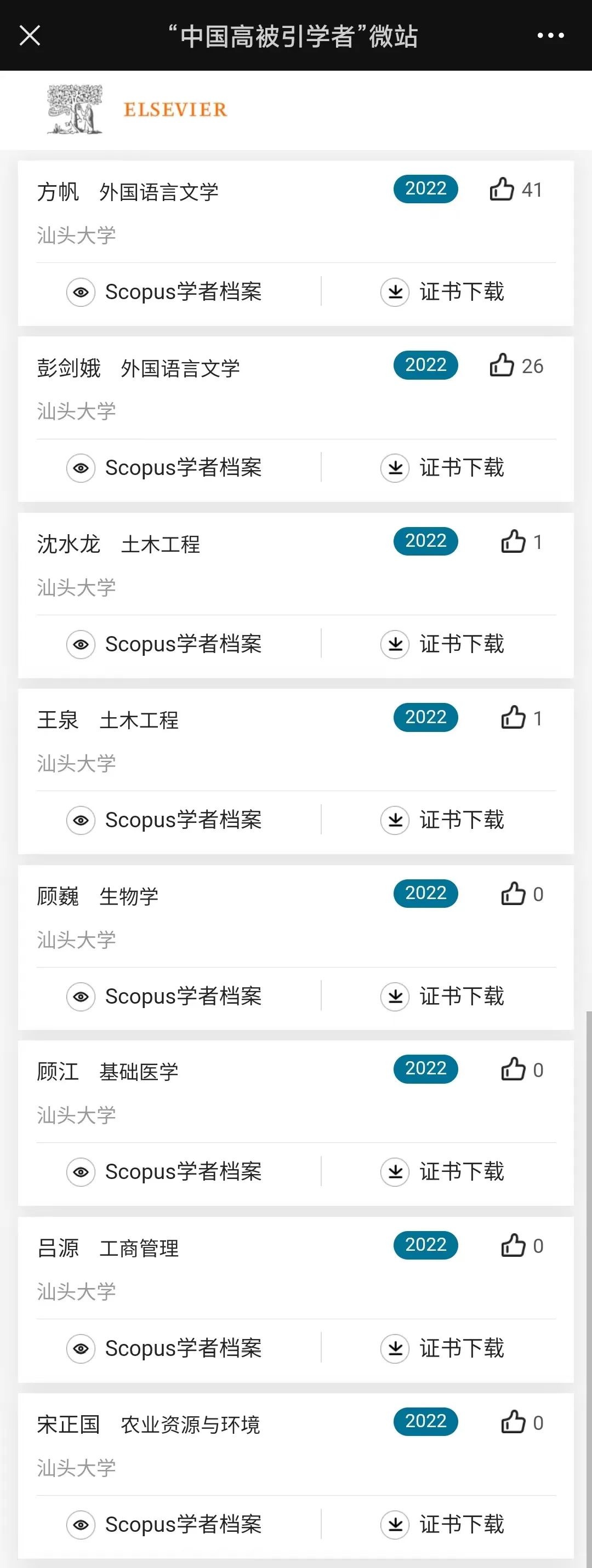View 方帆's Scopus学者档案
The height and width of the screenshot is (1568, 592).
pyautogui.click(x=164, y=292)
